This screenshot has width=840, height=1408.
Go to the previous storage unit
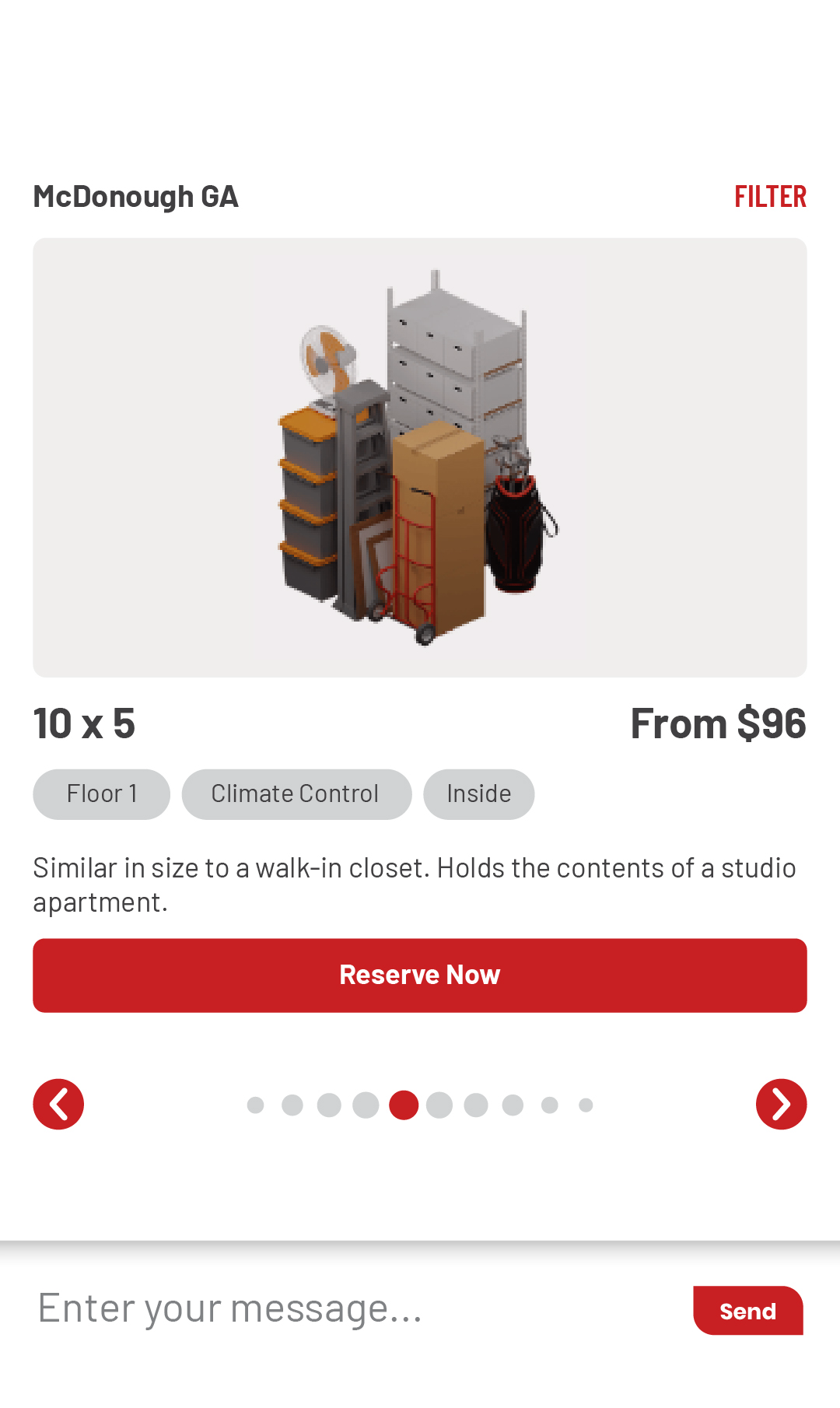[58, 1104]
